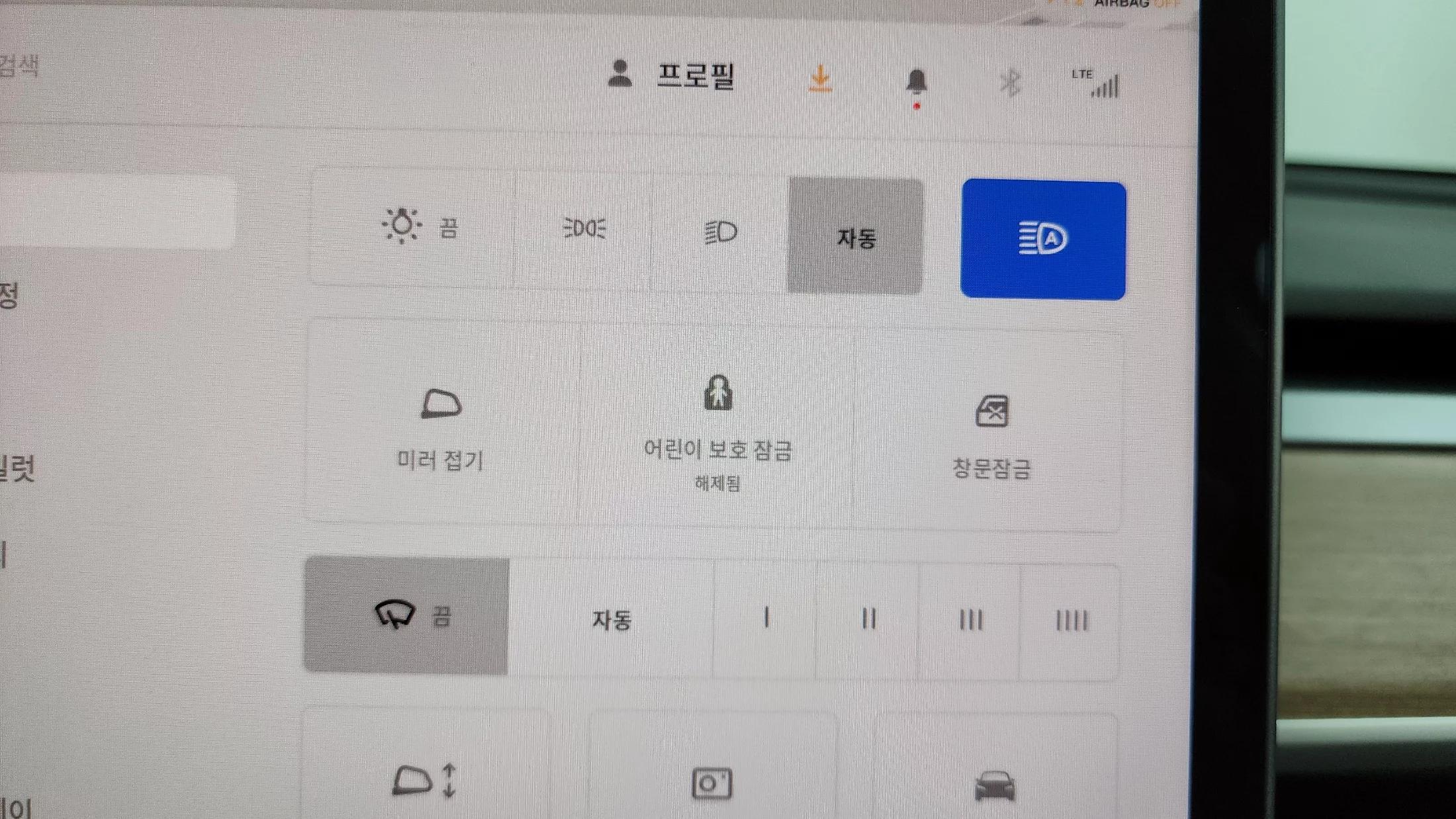Select low beam headlights mode
This screenshot has width=1456, height=819.
pos(720,232)
